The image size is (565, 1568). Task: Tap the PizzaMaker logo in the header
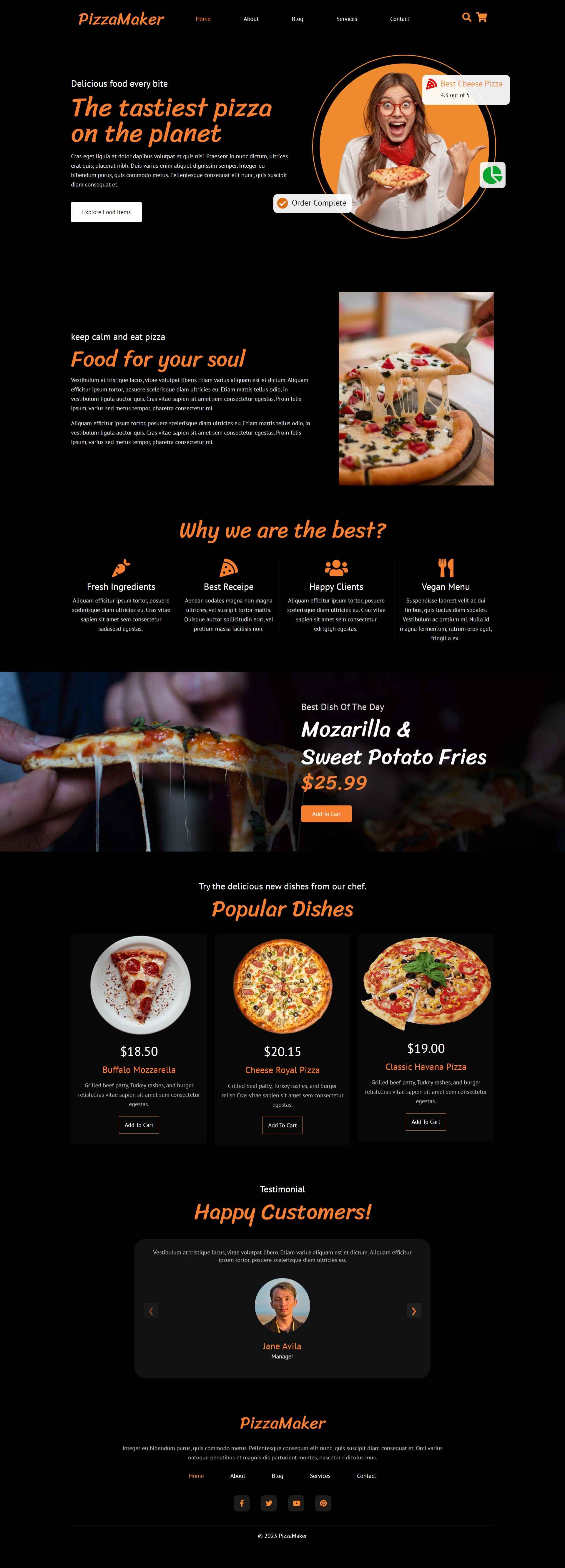click(x=121, y=19)
